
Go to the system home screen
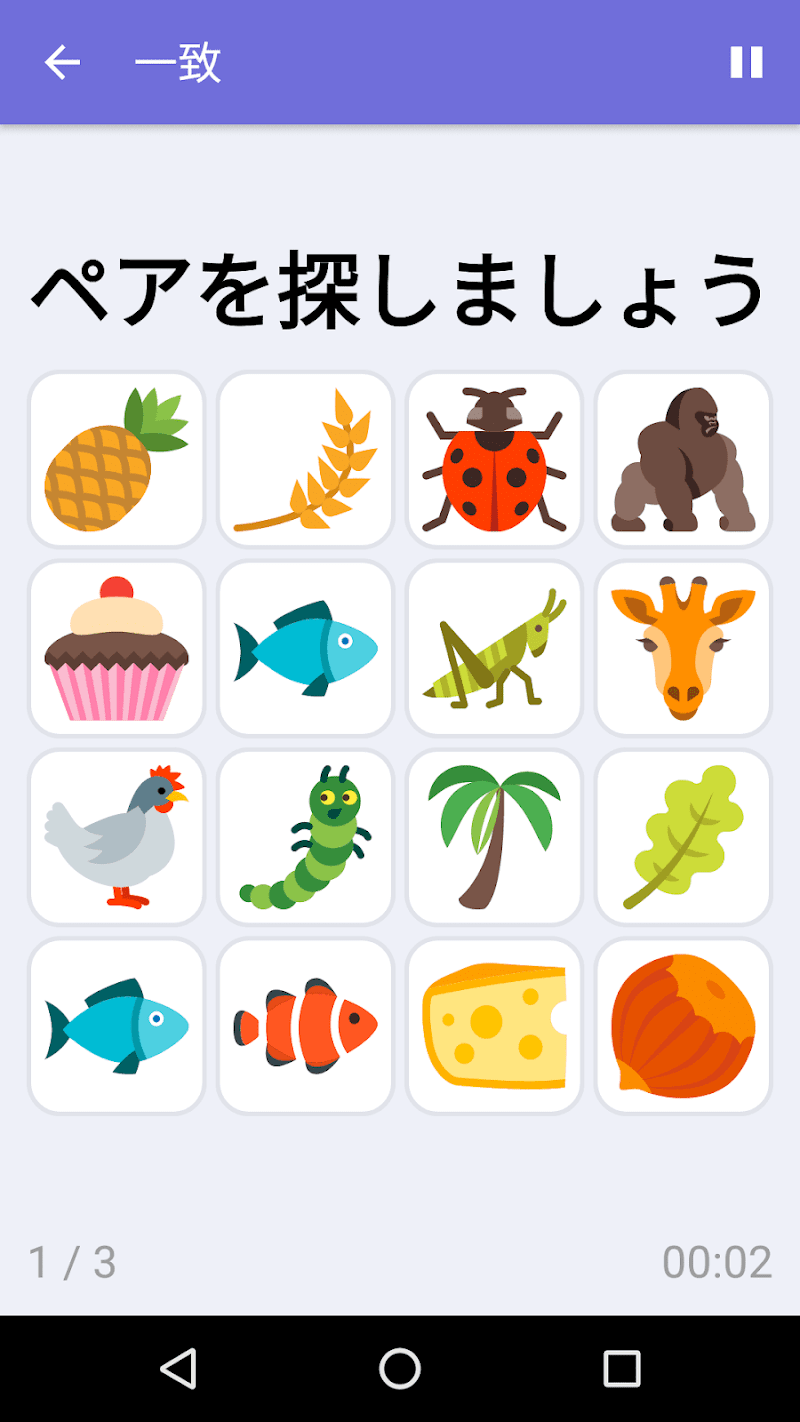click(x=400, y=1368)
